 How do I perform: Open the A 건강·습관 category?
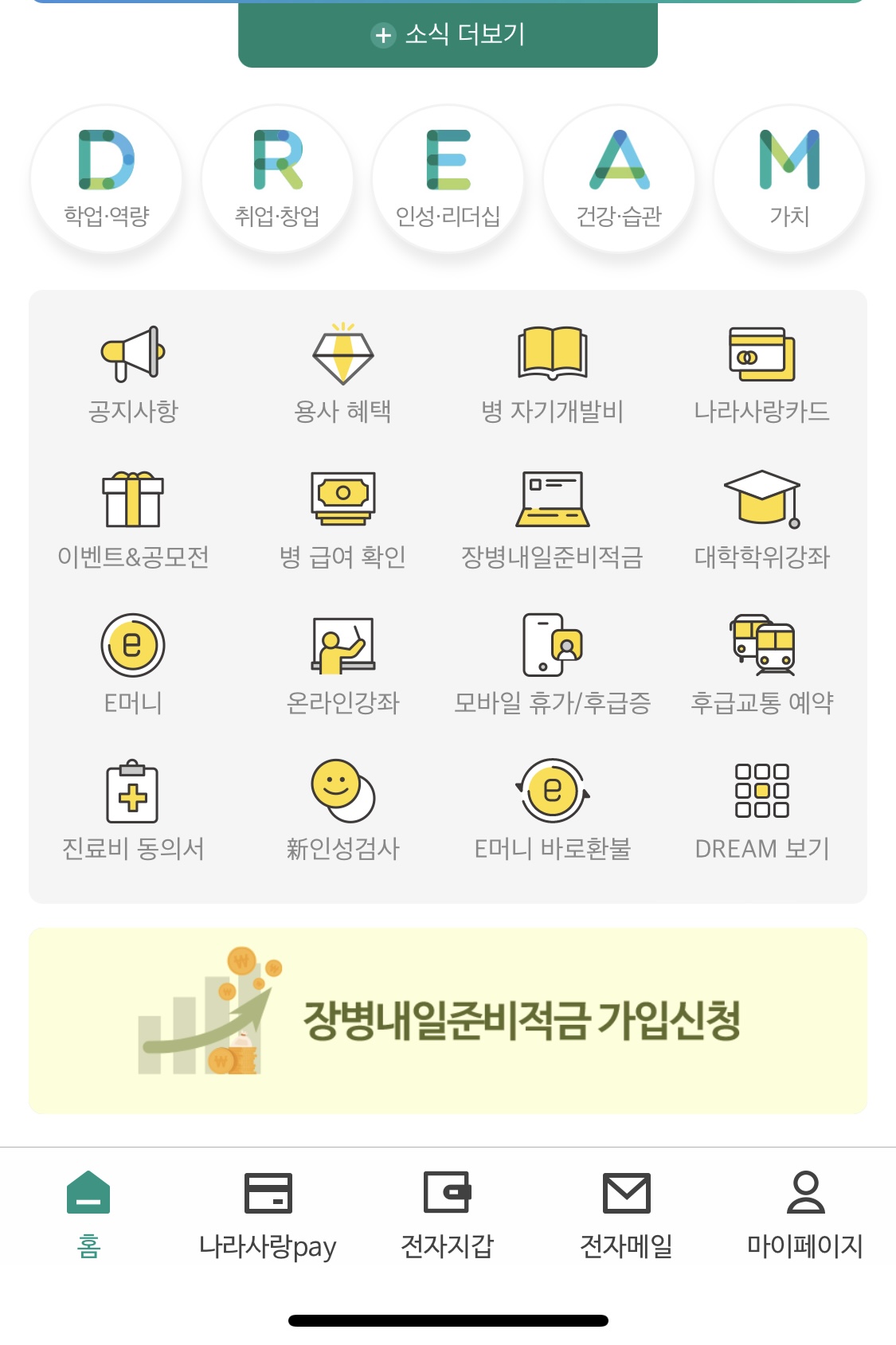pos(619,178)
